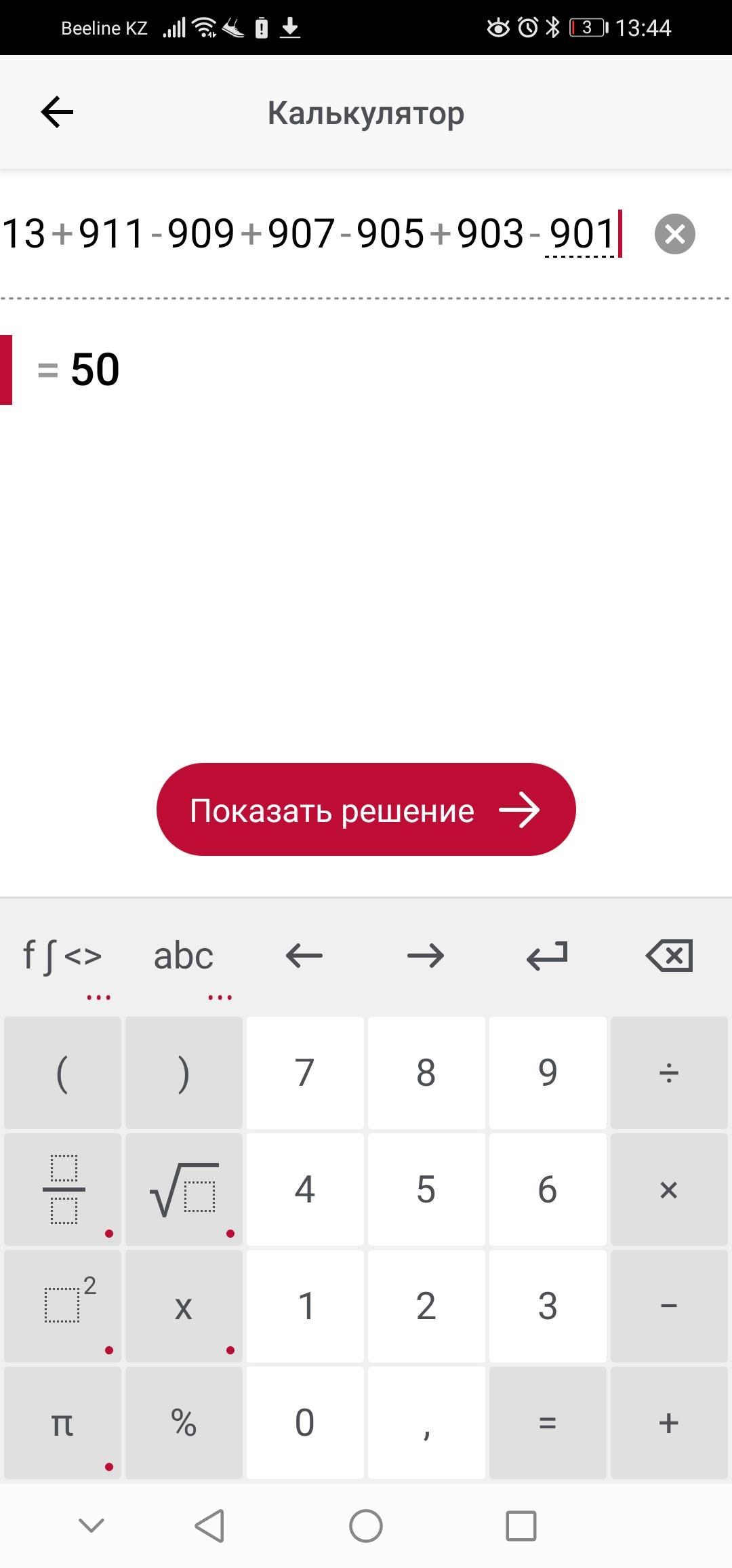732x1568 pixels.
Task: Move cursor left with arrow key
Action: click(304, 956)
